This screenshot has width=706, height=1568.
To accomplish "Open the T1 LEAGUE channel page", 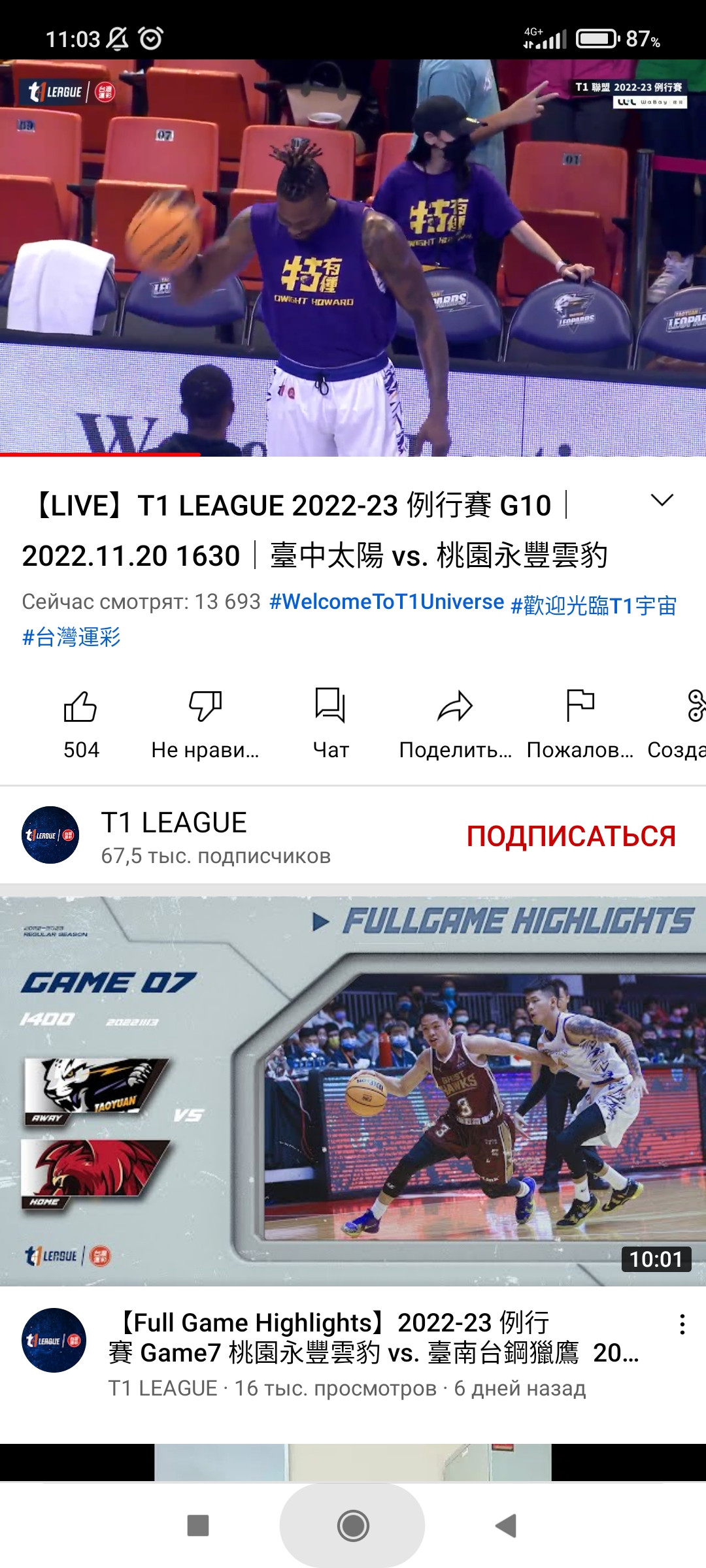I will 175,835.
